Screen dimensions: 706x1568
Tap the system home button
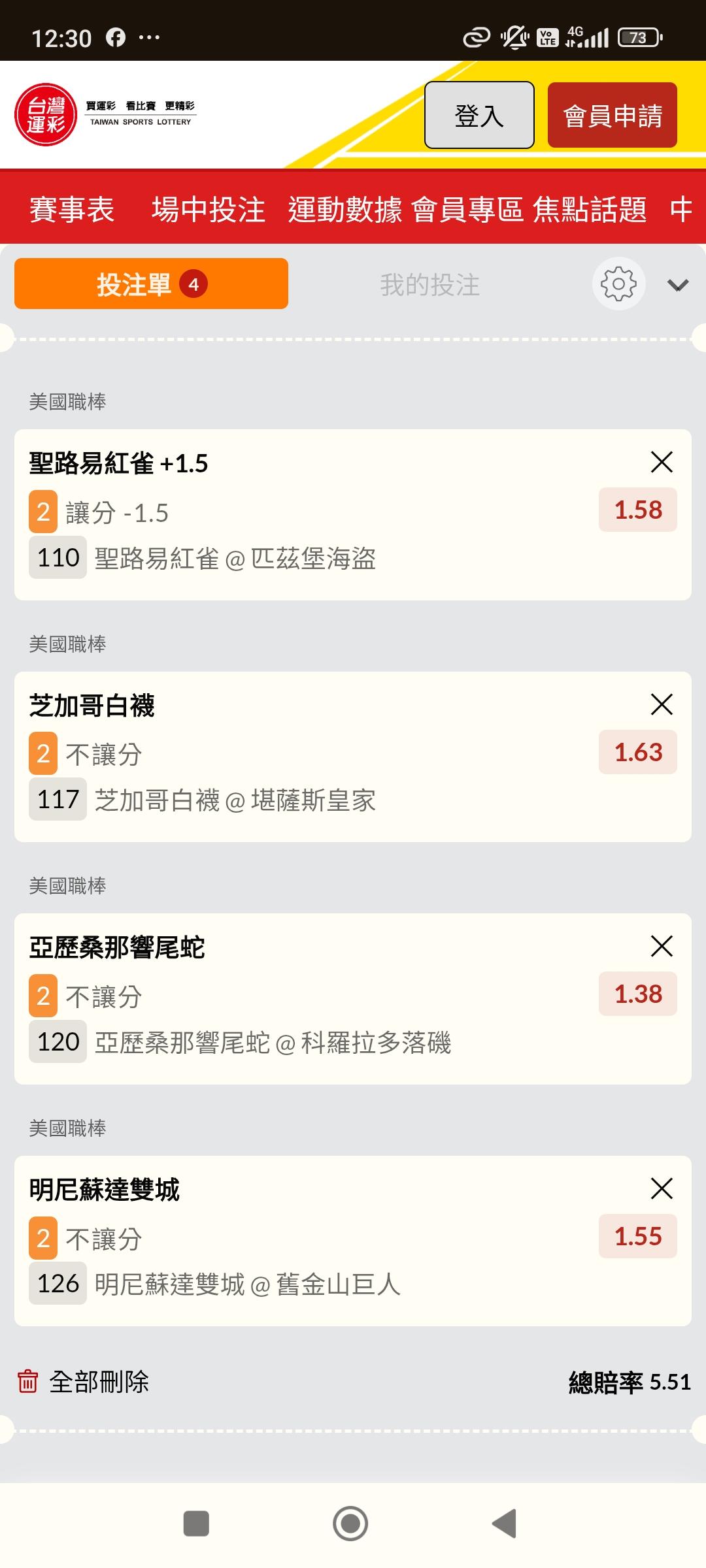coord(350,1524)
